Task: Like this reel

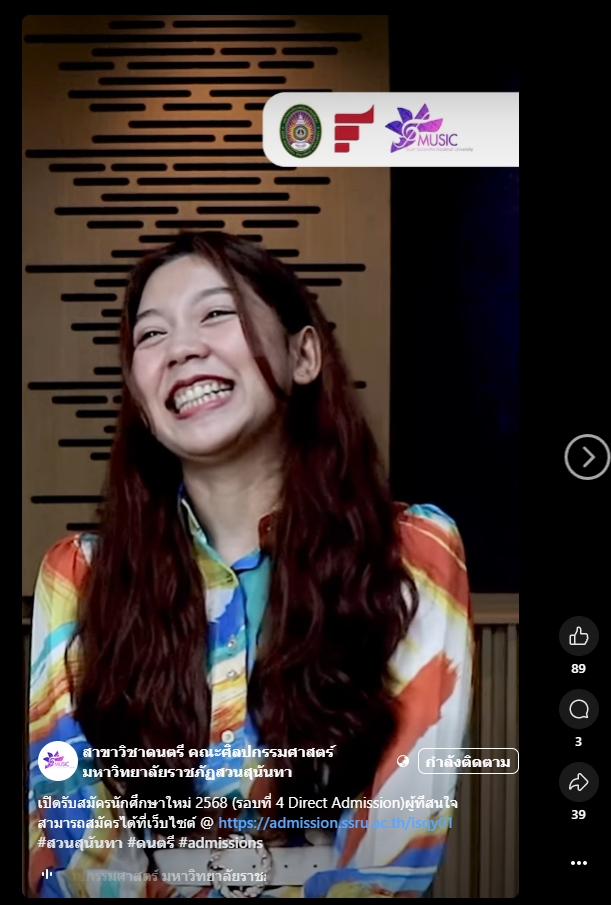Action: pos(578,636)
